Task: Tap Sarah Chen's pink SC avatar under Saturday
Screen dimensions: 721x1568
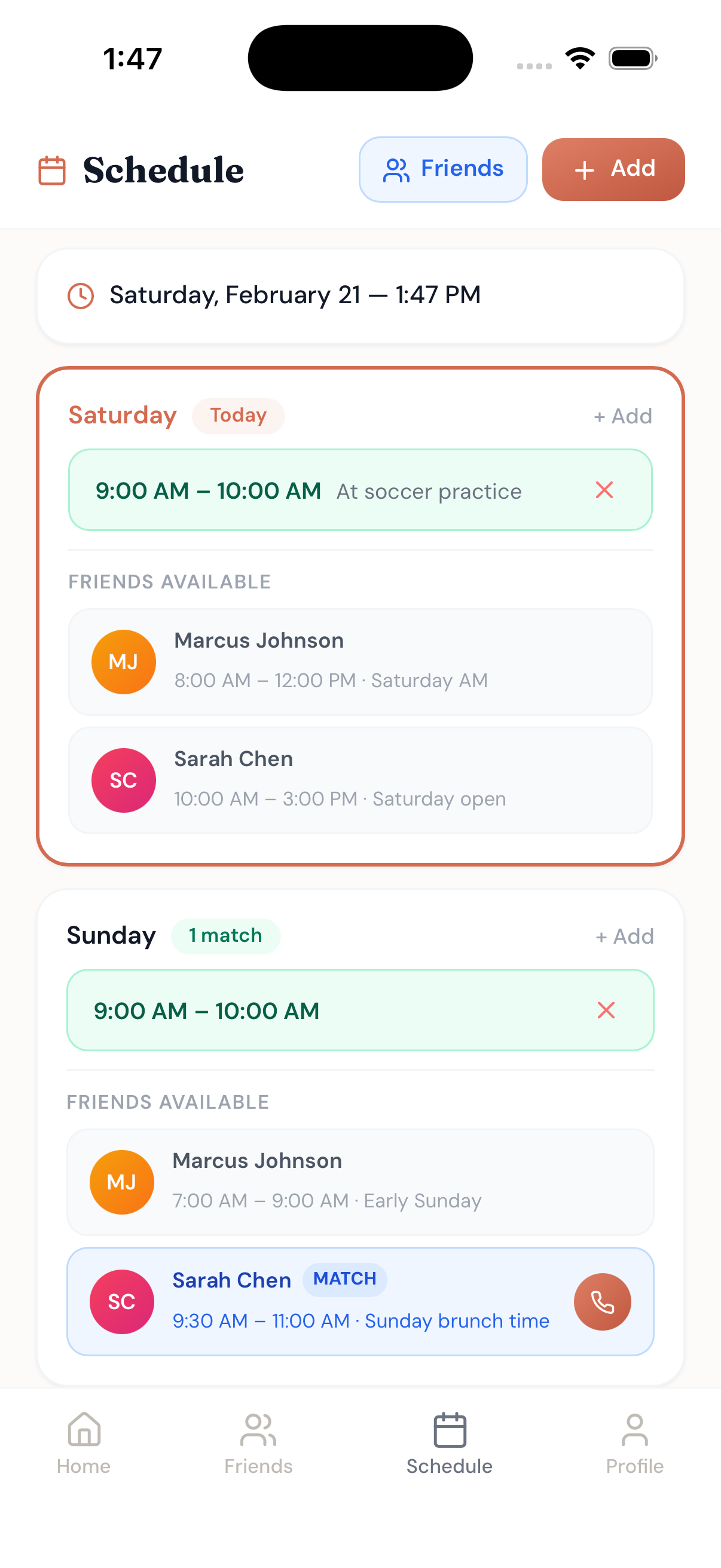Action: (x=124, y=780)
